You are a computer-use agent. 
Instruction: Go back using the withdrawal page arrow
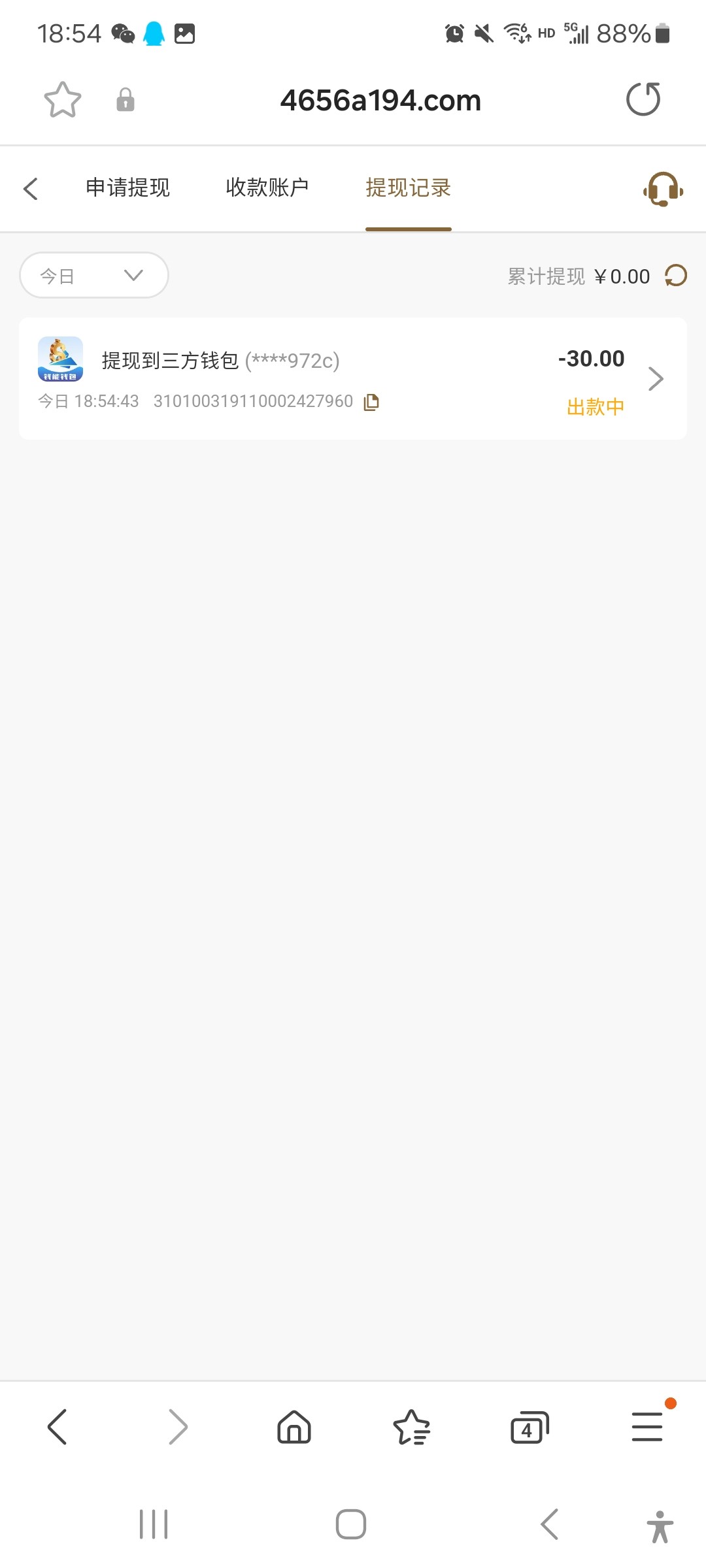pyautogui.click(x=31, y=189)
